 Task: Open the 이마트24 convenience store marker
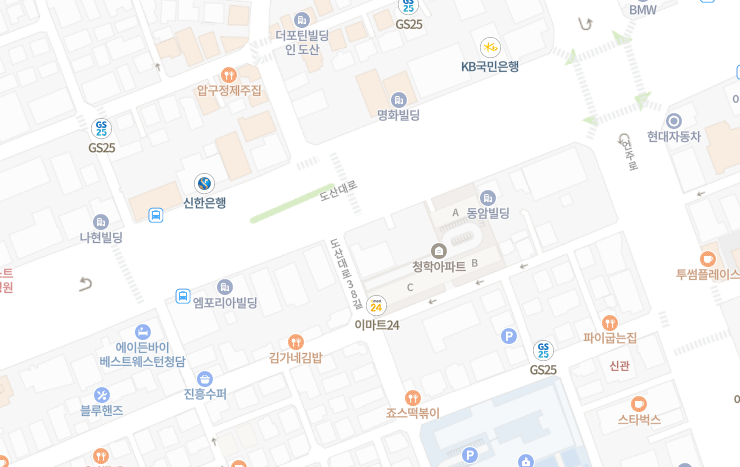[x=376, y=305]
